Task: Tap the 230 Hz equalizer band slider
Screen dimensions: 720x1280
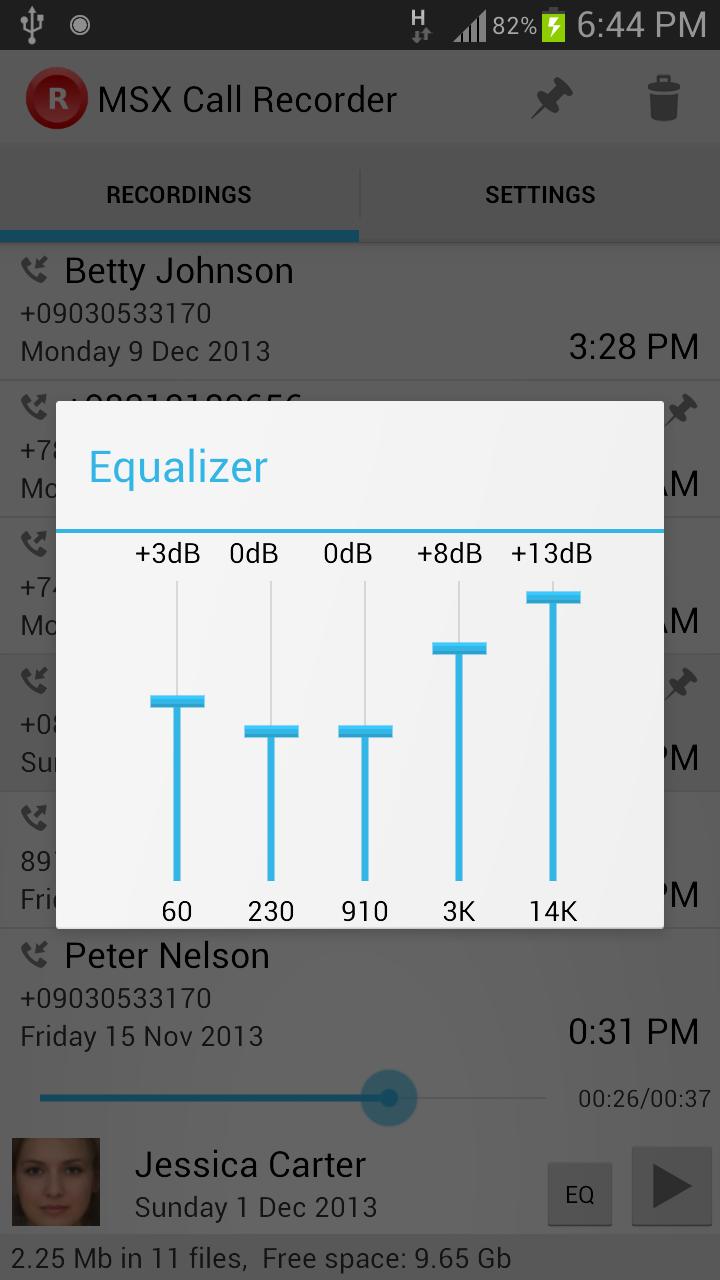Action: tap(271, 731)
